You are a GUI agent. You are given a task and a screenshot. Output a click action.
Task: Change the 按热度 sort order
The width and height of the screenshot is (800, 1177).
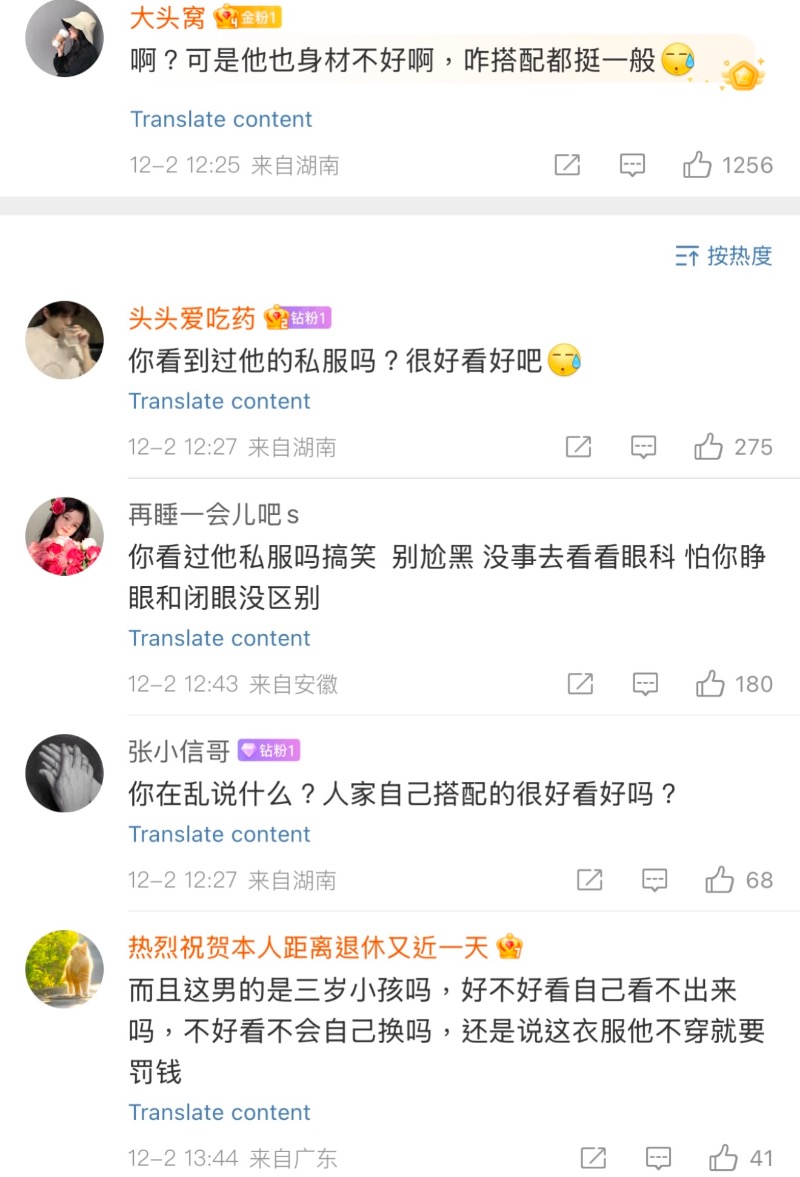(x=724, y=256)
